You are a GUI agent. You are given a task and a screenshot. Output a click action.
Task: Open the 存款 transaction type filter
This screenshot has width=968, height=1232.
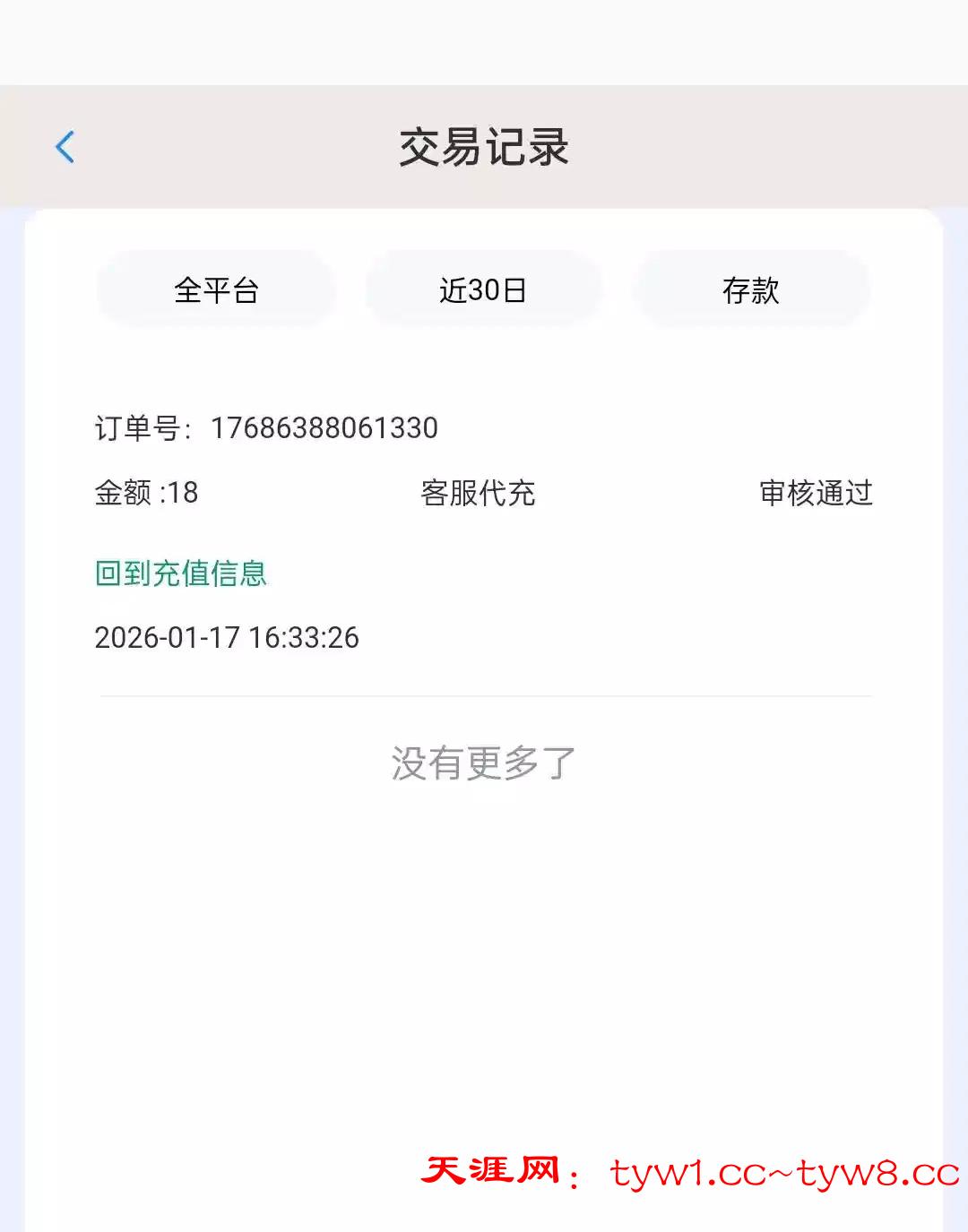751,289
